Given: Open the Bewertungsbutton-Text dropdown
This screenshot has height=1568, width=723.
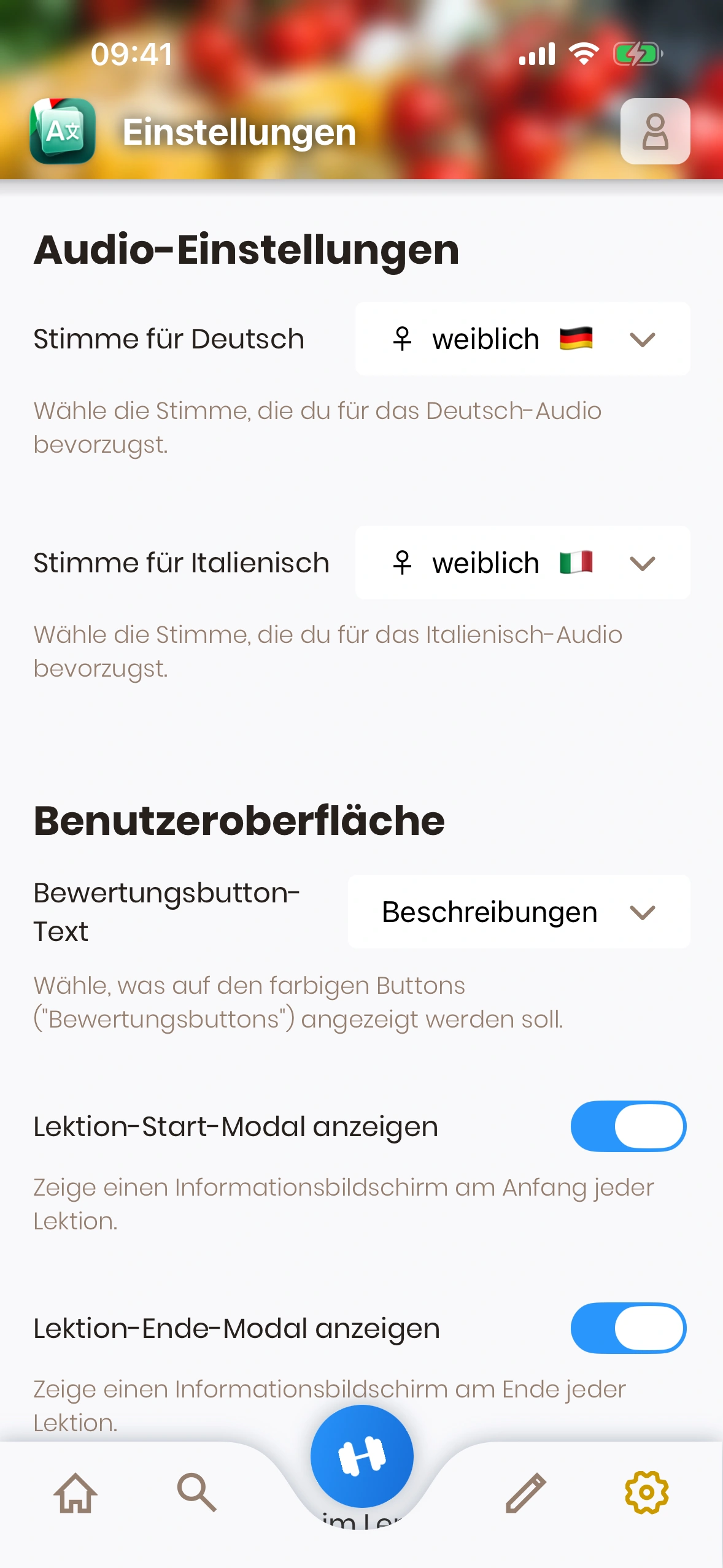Looking at the screenshot, I should [519, 912].
